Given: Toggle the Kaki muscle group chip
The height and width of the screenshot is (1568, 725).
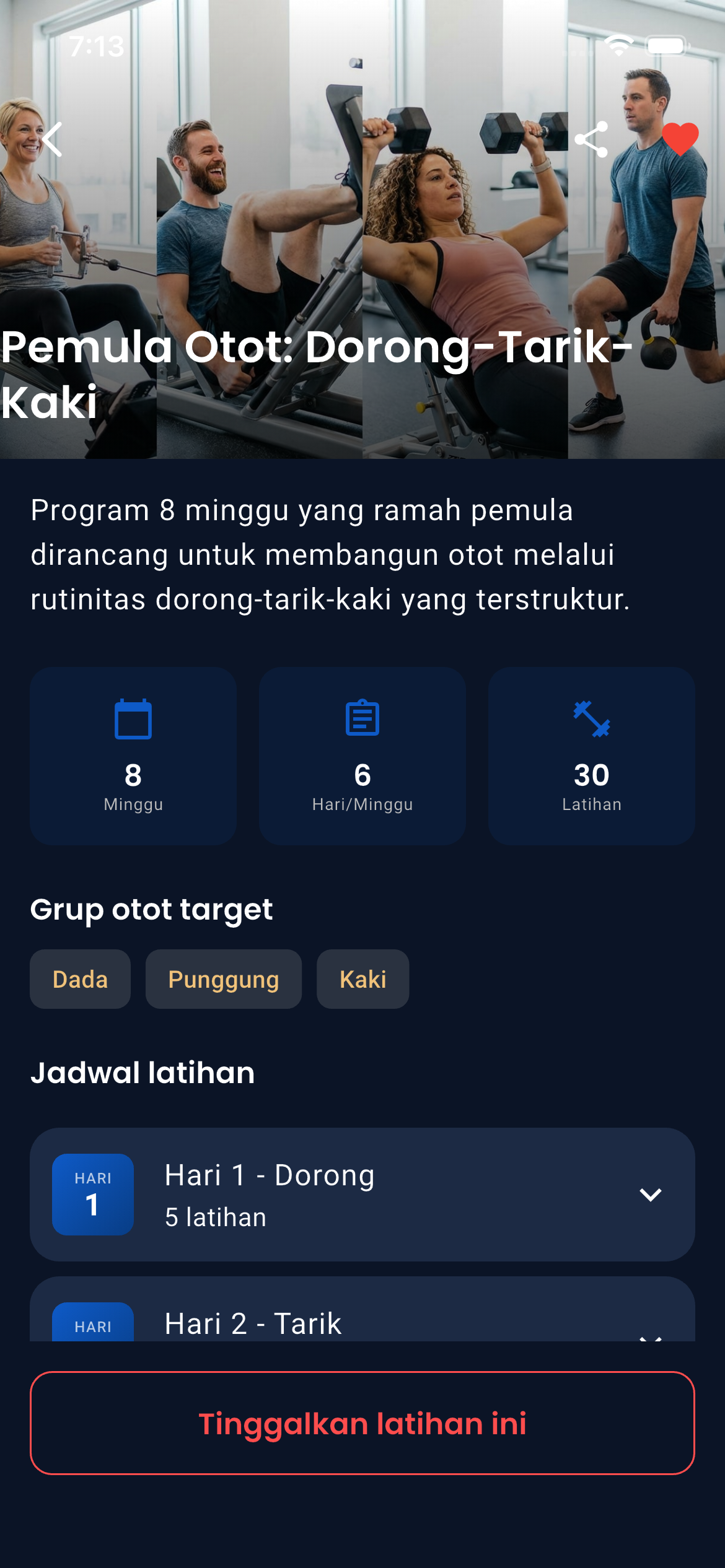Looking at the screenshot, I should coord(362,979).
